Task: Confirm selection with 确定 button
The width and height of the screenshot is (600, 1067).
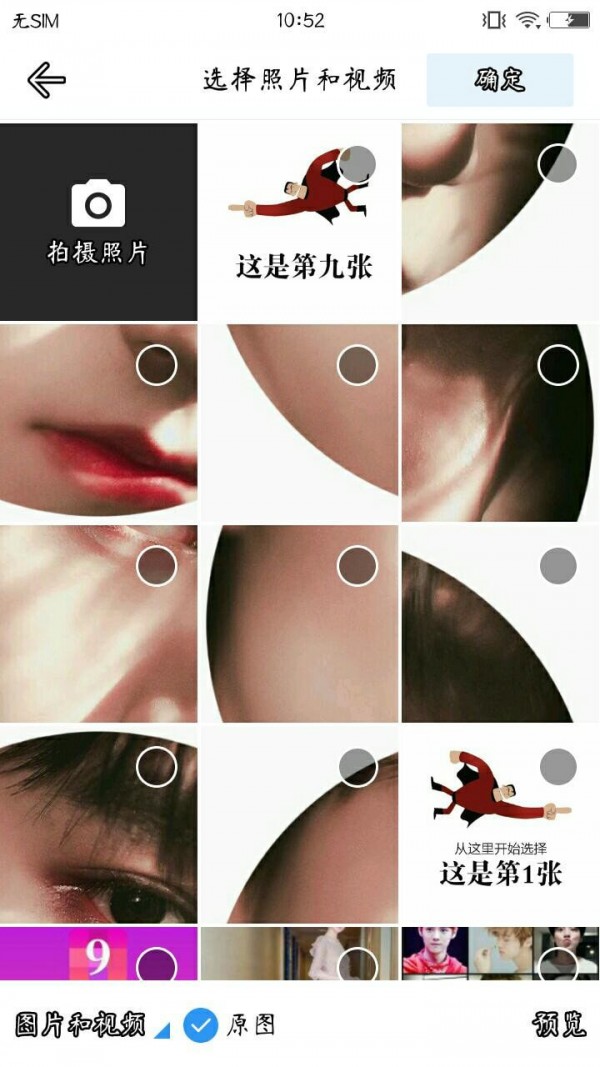Action: point(499,80)
